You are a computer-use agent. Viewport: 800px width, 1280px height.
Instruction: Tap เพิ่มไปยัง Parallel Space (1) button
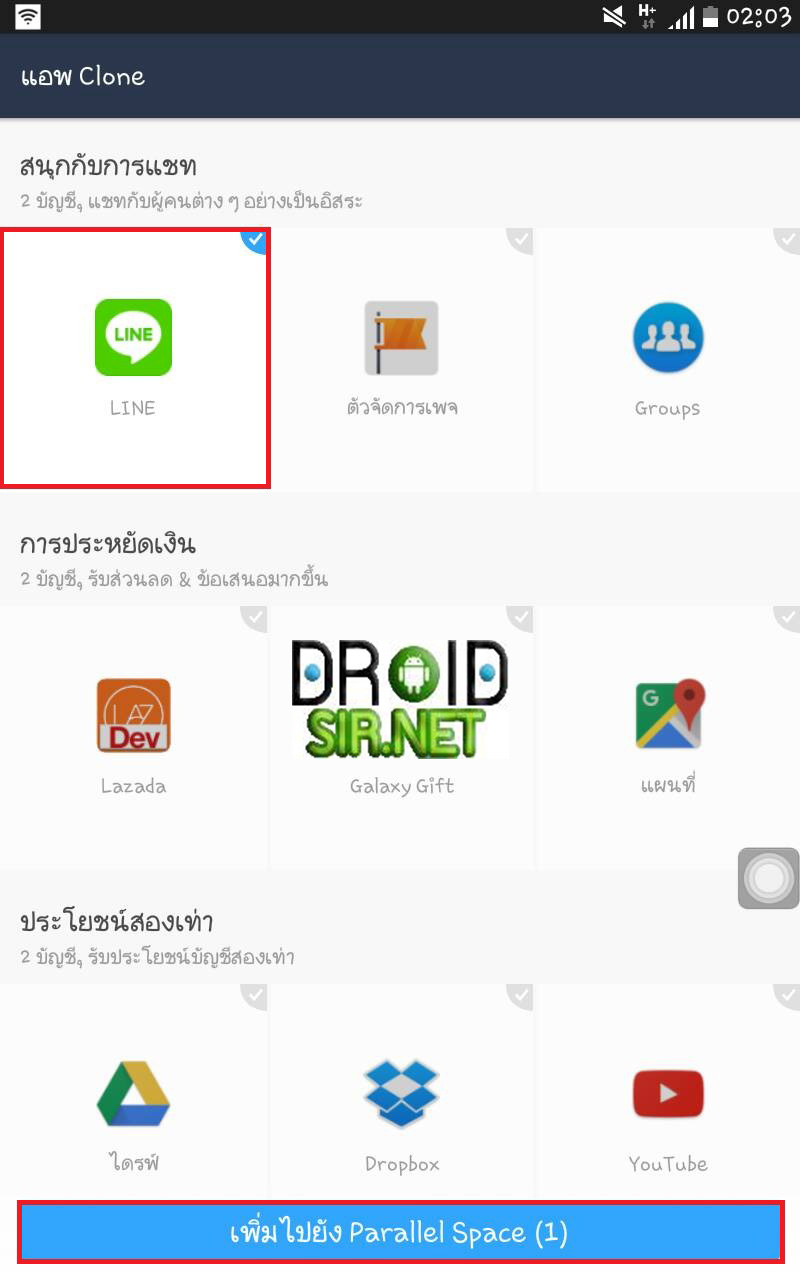[x=400, y=1232]
